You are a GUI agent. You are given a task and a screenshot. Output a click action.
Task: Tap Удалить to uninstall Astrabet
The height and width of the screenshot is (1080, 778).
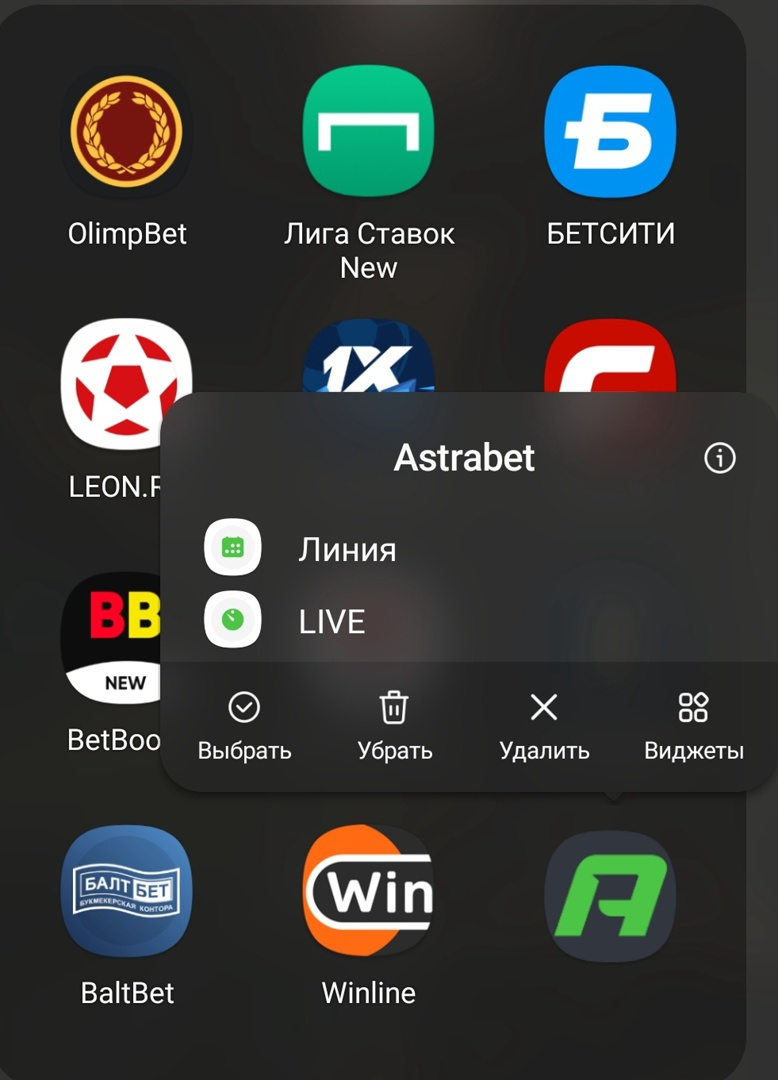544,727
